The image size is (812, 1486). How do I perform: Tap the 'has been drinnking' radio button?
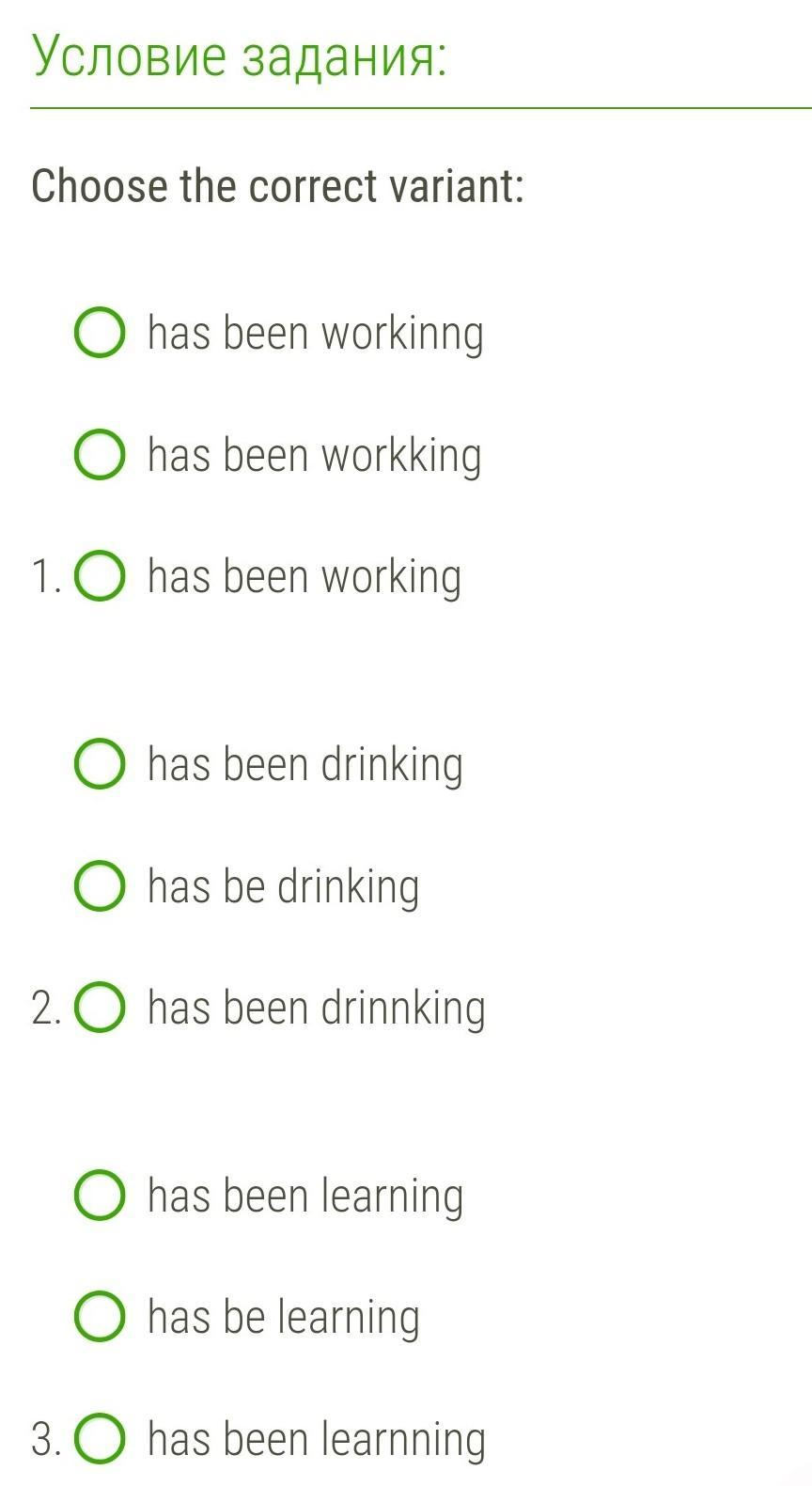point(100,1008)
